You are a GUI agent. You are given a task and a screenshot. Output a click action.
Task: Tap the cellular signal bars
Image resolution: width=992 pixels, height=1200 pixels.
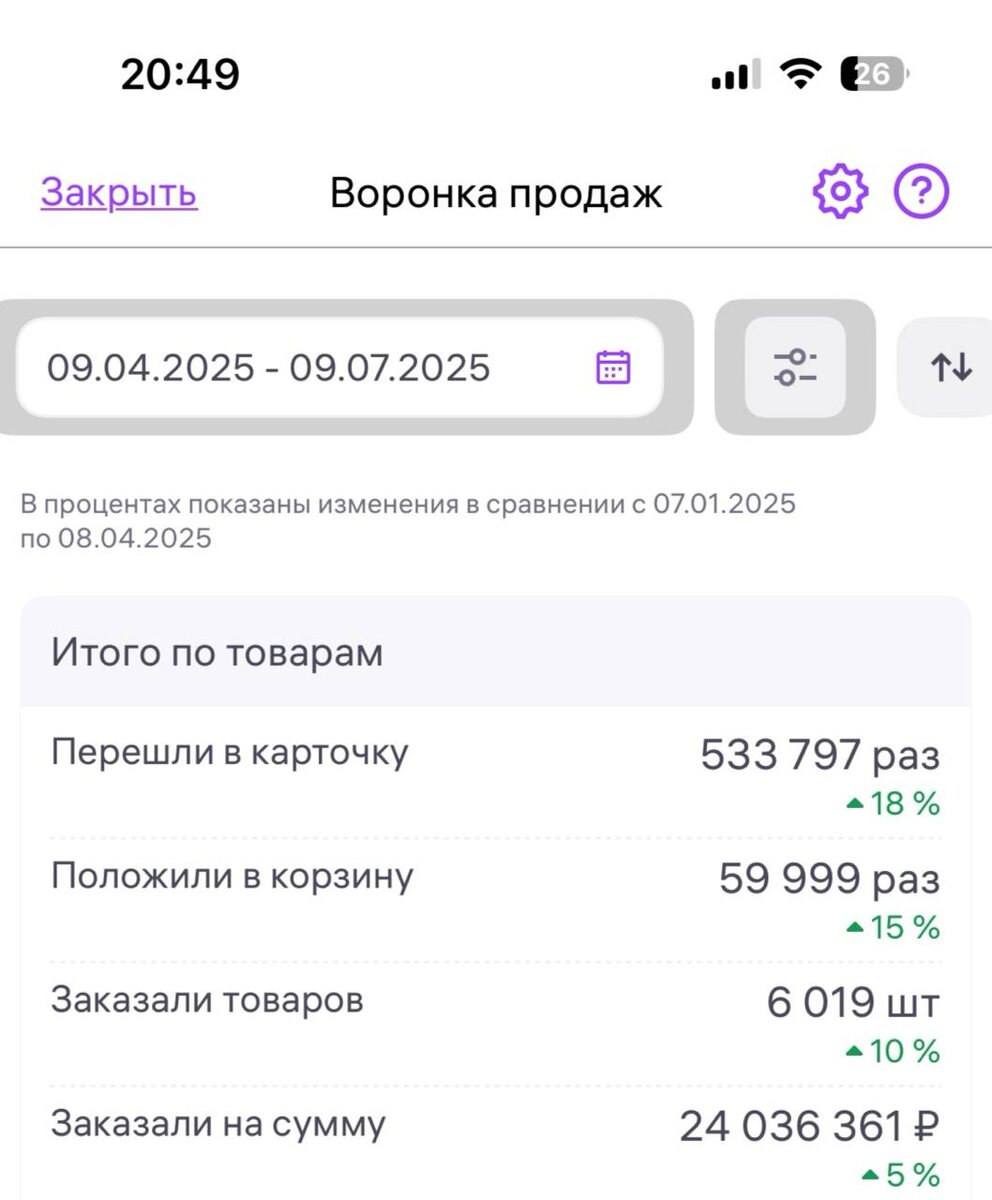point(733,72)
